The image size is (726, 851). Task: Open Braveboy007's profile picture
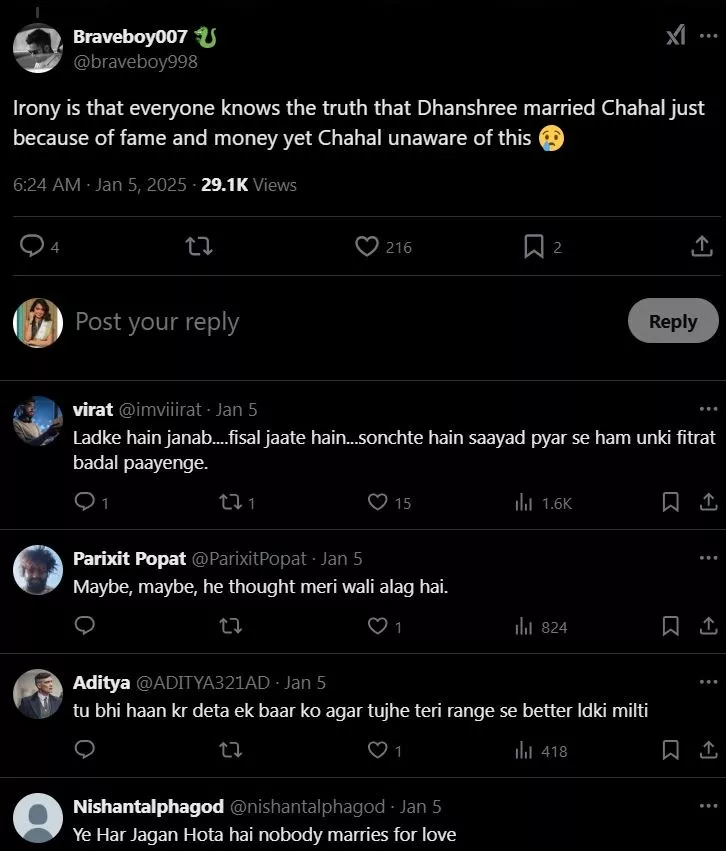[38, 48]
